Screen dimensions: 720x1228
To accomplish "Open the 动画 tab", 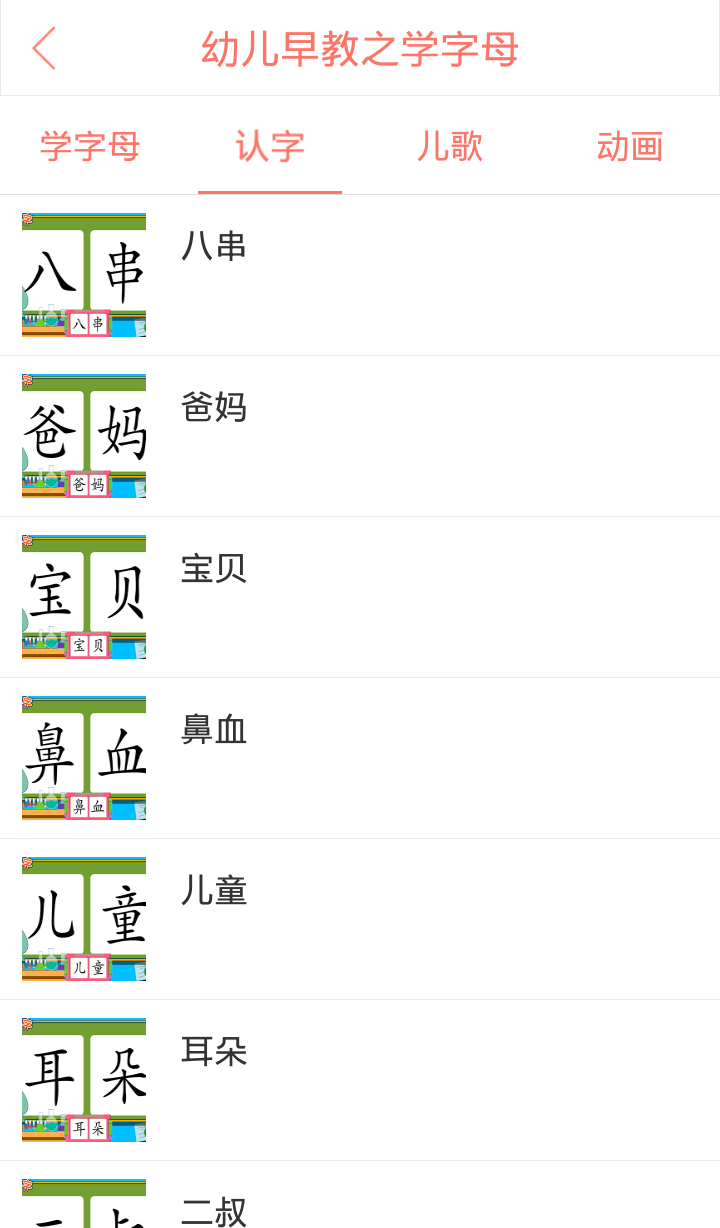I will pyautogui.click(x=630, y=146).
